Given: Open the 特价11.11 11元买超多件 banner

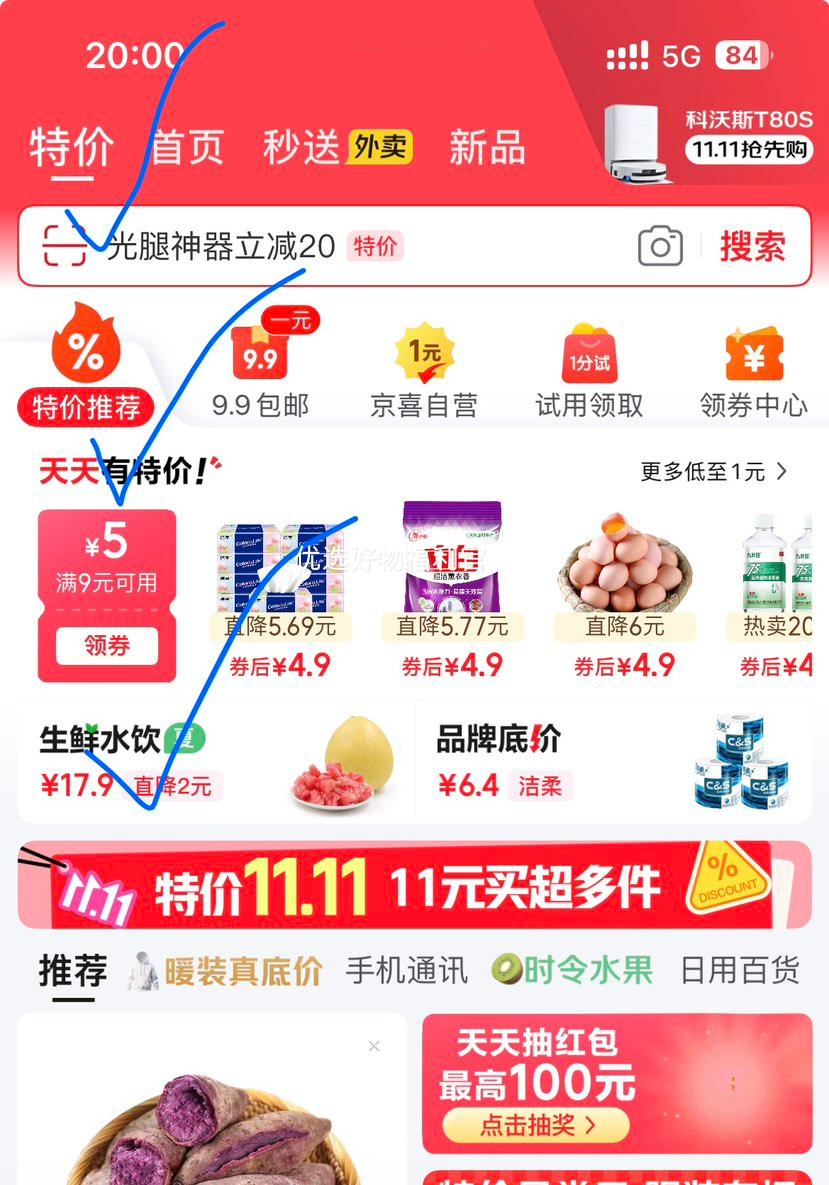Looking at the screenshot, I should coord(414,885).
